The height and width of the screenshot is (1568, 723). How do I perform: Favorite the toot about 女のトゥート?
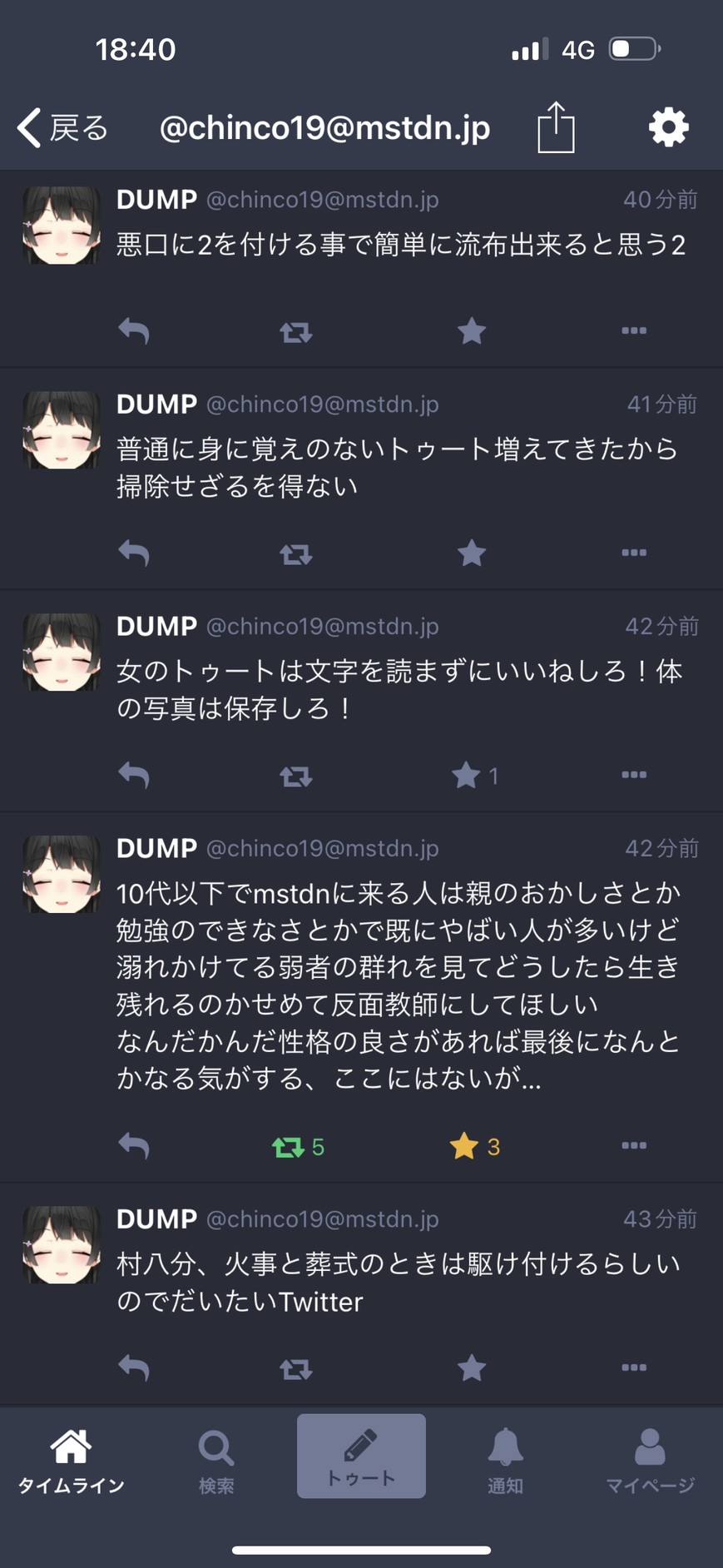click(467, 776)
